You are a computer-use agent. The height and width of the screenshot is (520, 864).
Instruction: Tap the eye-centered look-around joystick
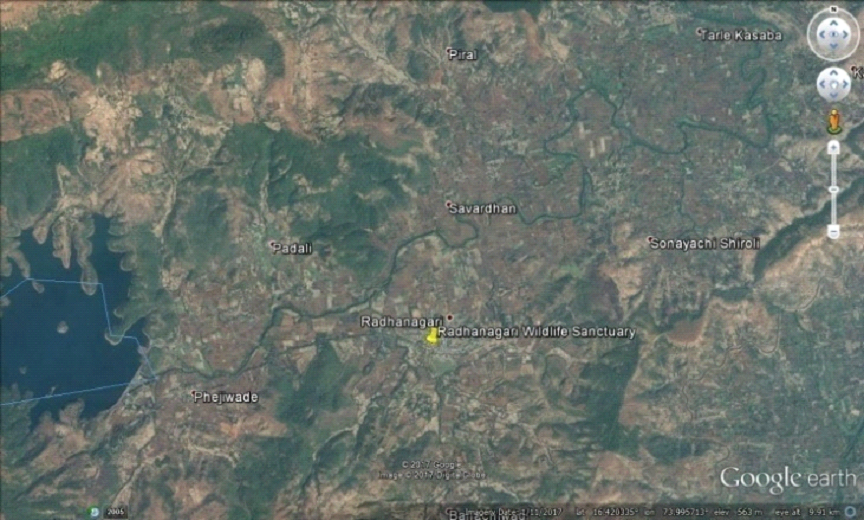point(833,35)
